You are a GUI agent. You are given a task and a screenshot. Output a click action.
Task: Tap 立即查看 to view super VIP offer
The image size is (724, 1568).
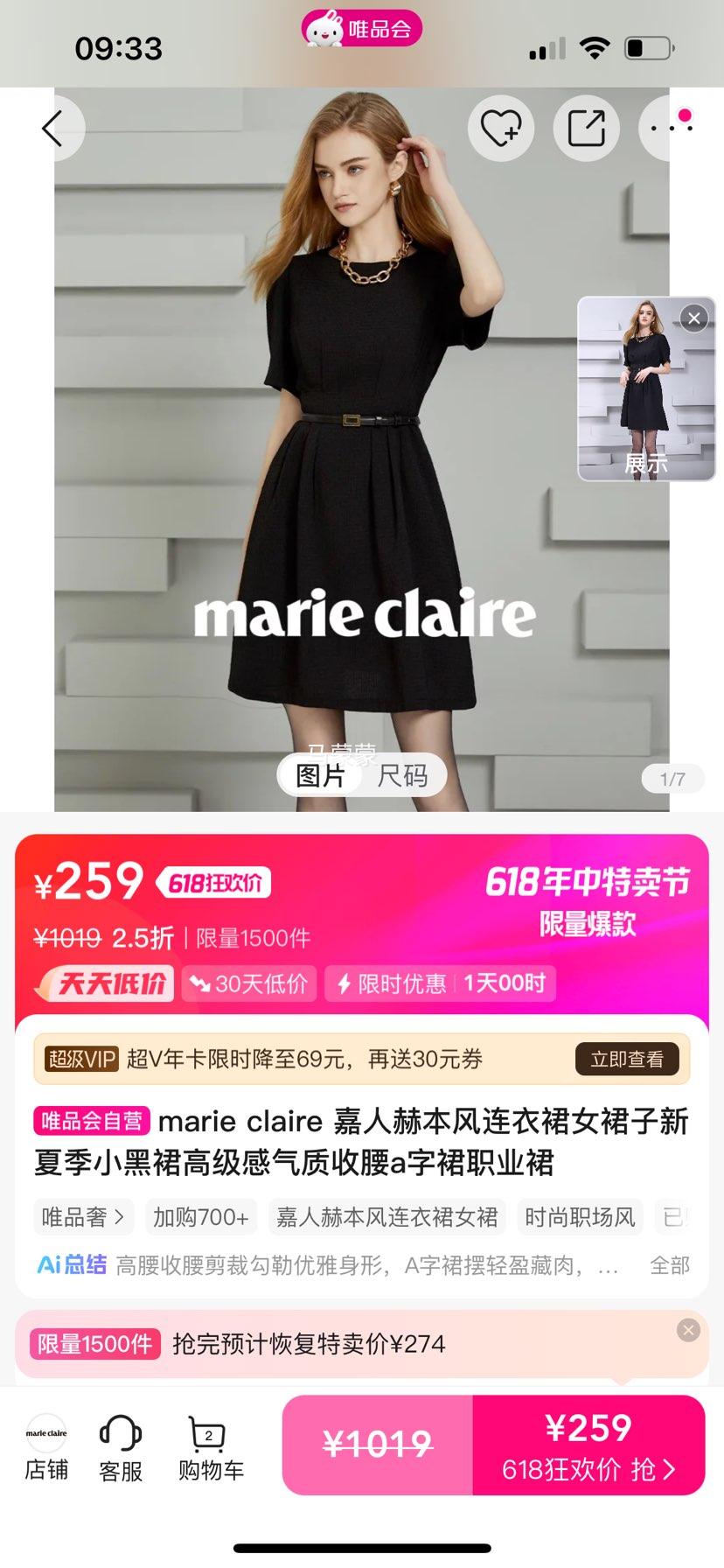(x=628, y=1059)
